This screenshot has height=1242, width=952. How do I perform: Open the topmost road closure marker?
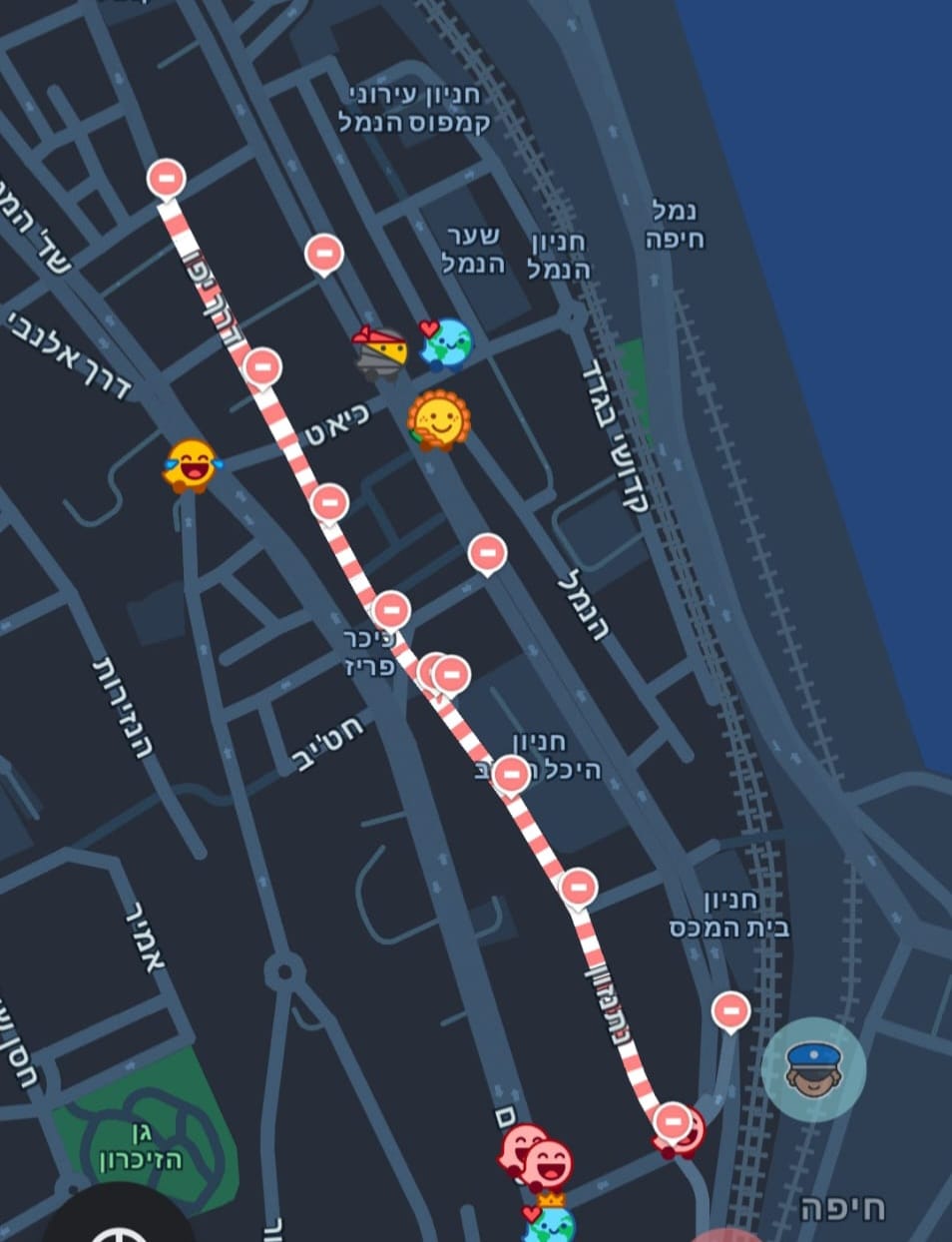[x=168, y=177]
